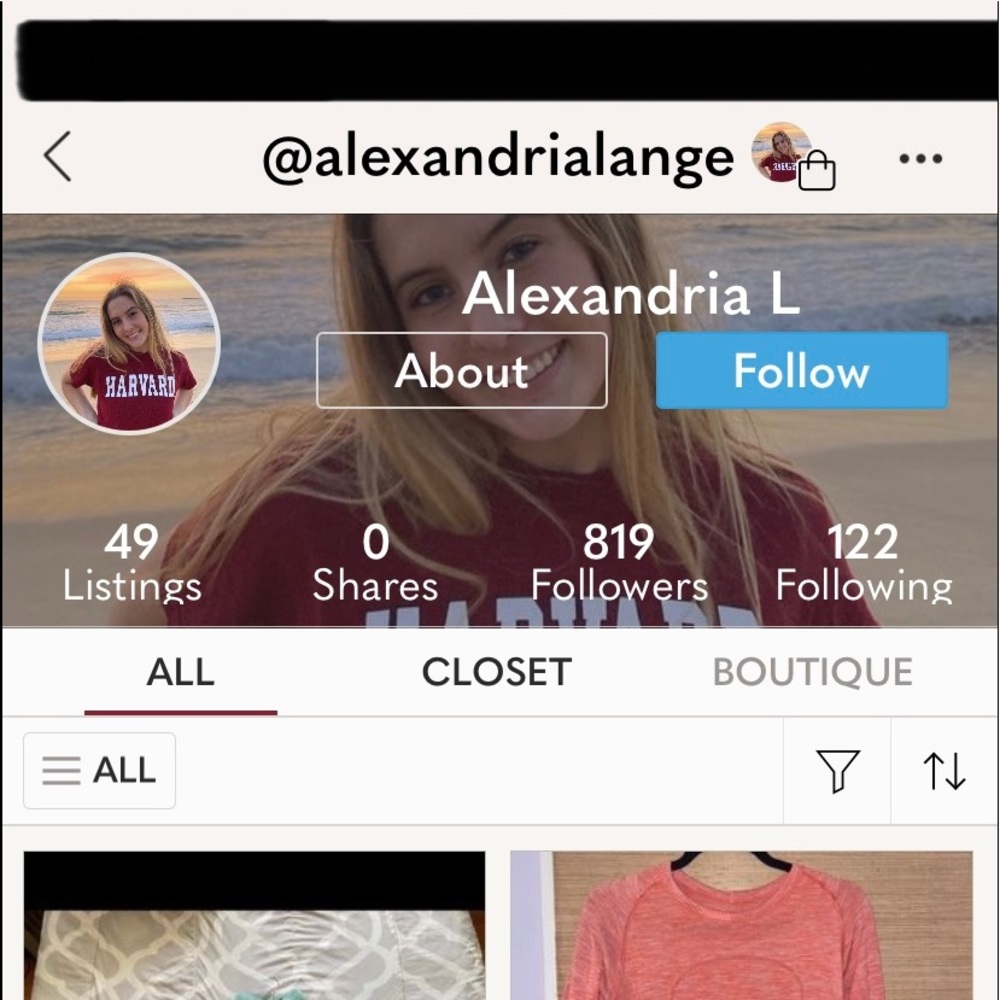Open the sort order arrows
This screenshot has height=1000, width=1000.
tap(943, 771)
